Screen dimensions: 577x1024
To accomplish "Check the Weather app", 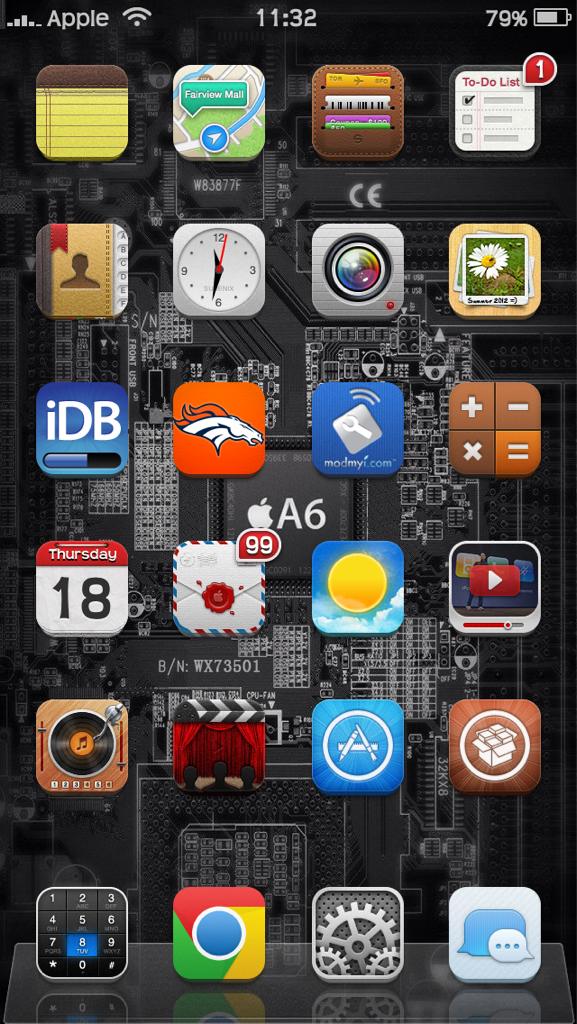I will tap(358, 588).
